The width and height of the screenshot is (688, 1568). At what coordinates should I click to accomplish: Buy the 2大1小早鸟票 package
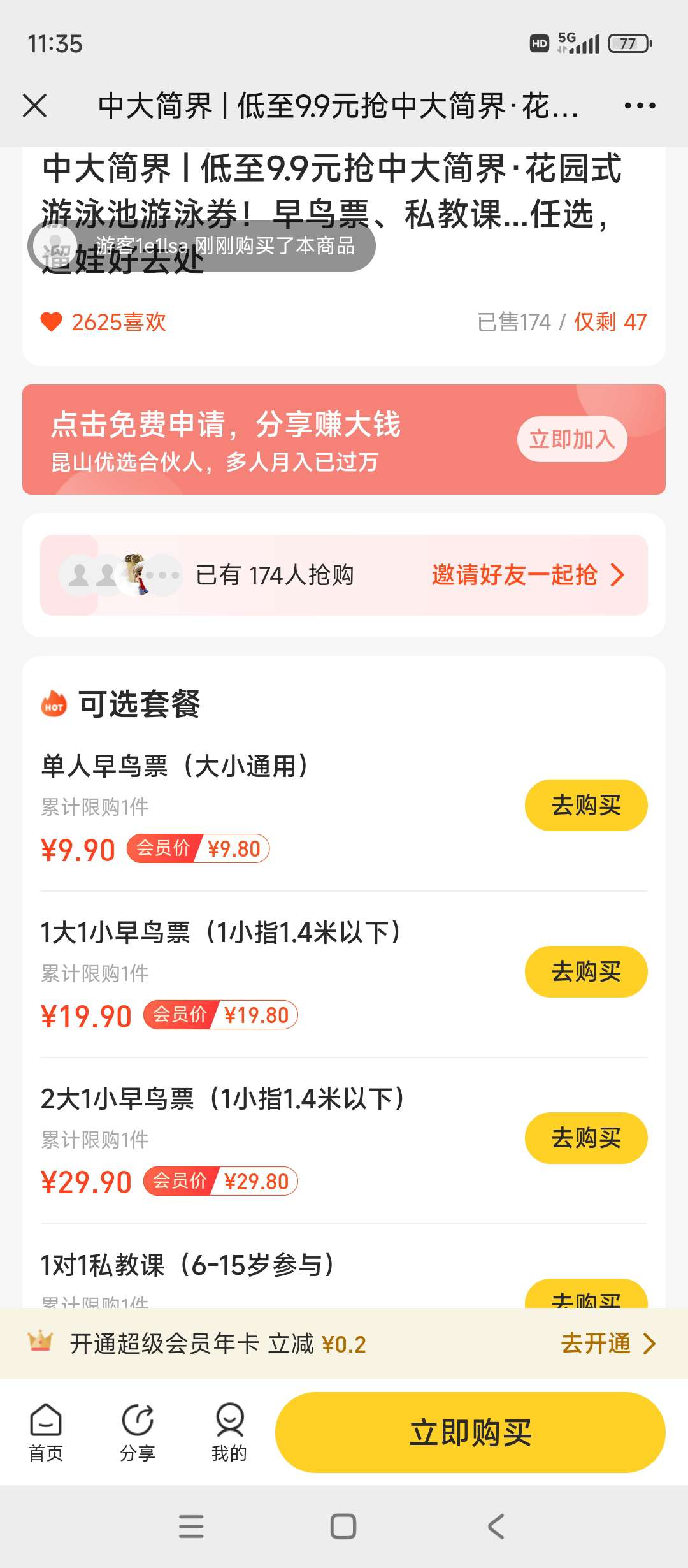coord(585,1138)
